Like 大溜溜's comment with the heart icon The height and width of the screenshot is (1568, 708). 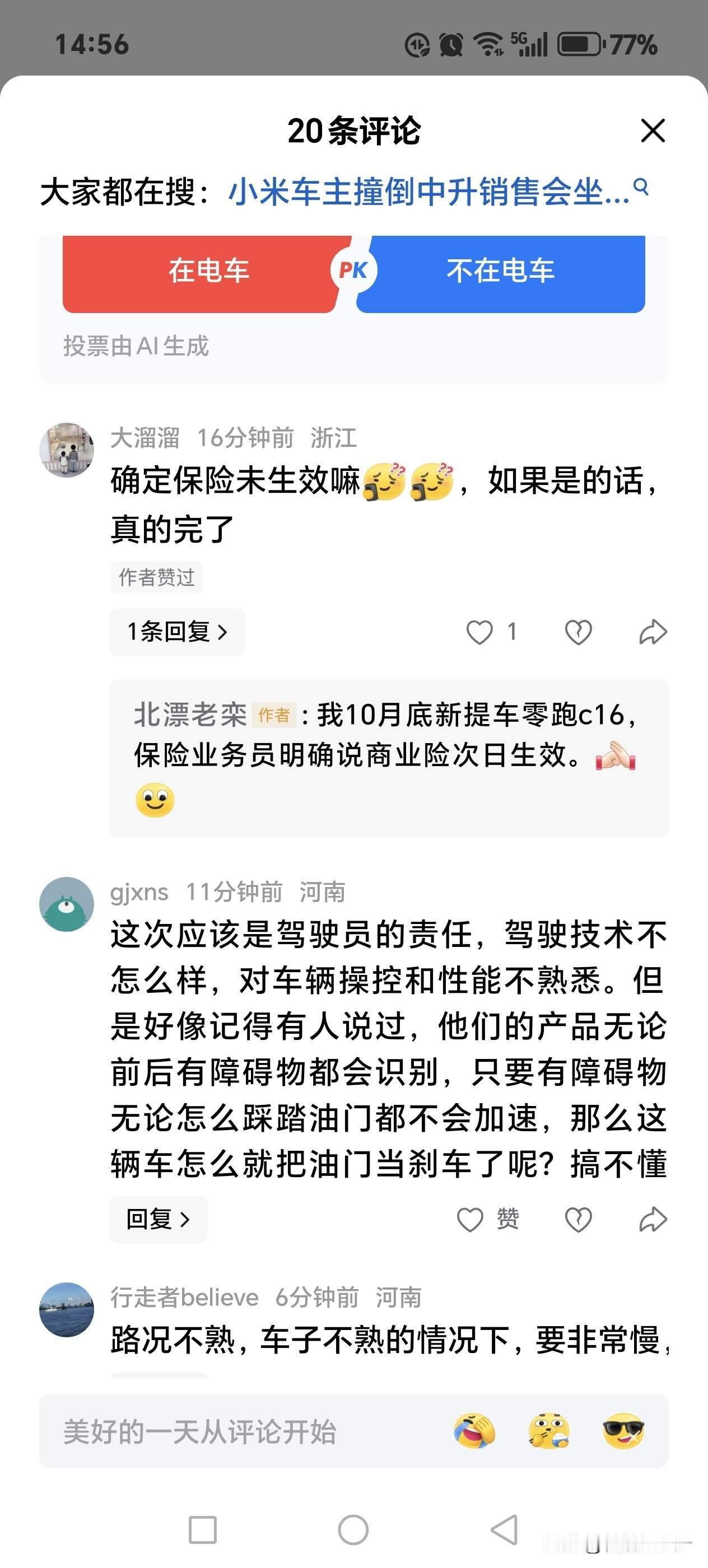481,632
